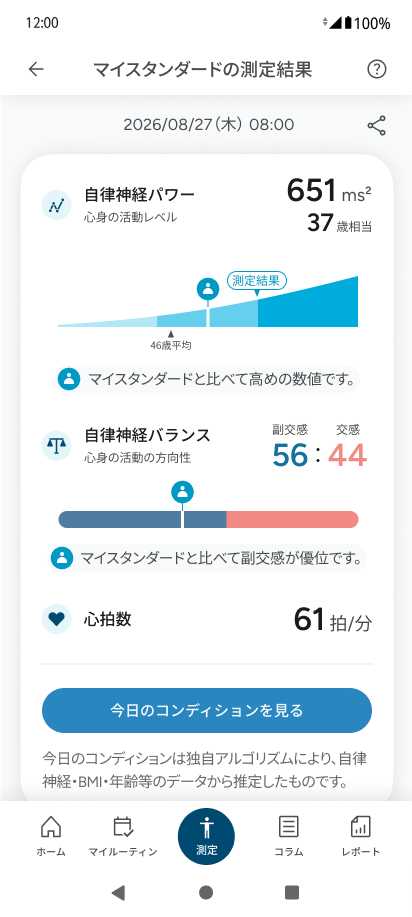Open the レポート tab
This screenshot has width=412, height=917.
click(x=360, y=836)
